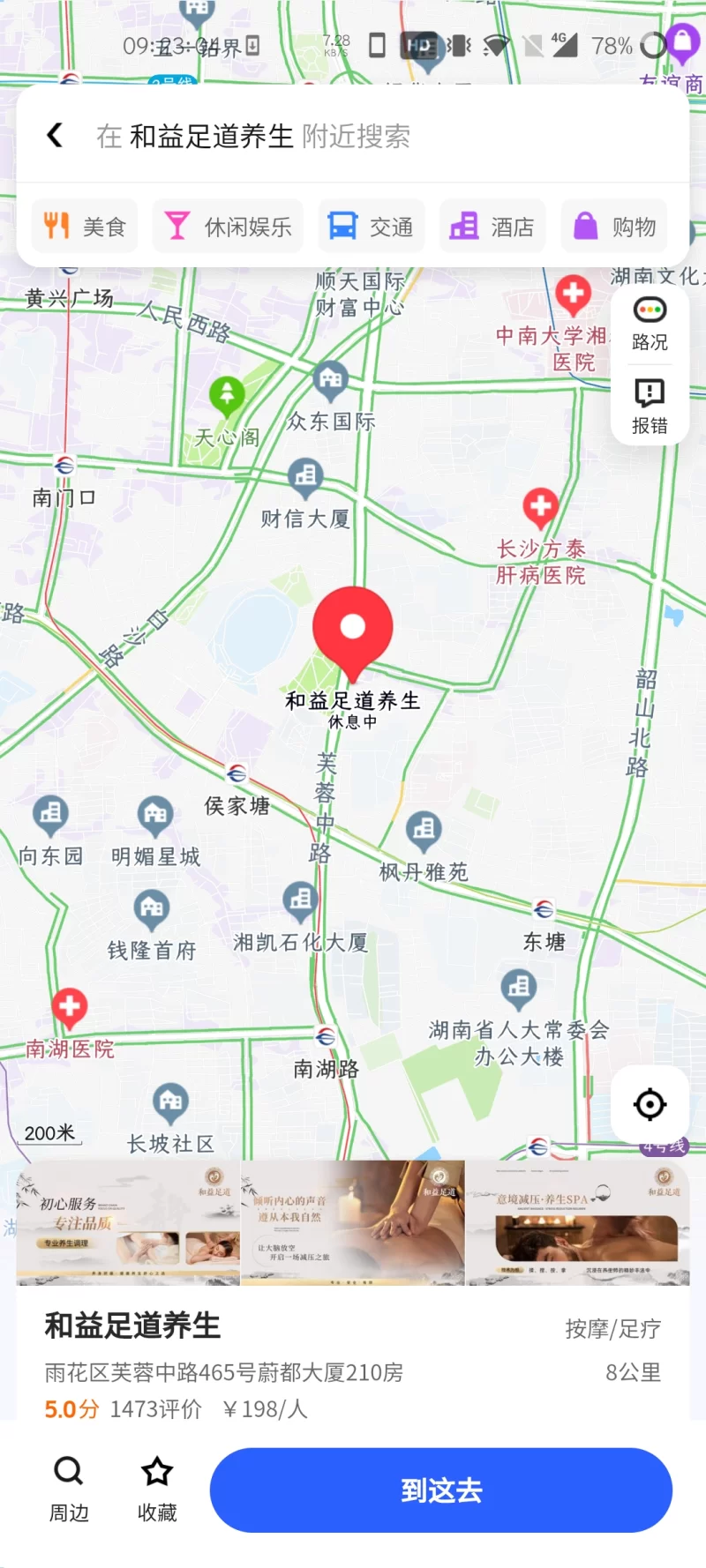Viewport: 706px width, 1568px height.
Task: Filter nearby by 酒店
Action: coord(492,227)
